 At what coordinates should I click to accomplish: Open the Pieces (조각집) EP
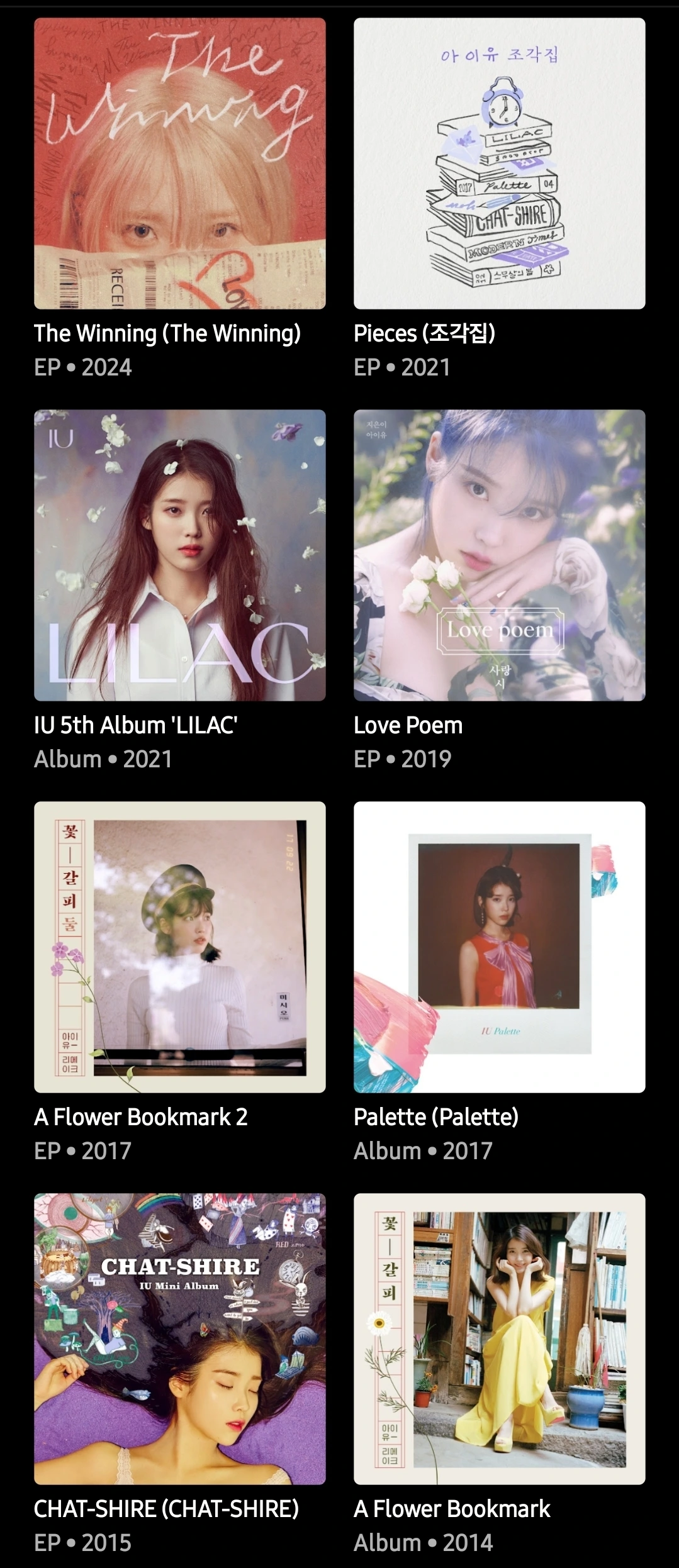point(499,164)
